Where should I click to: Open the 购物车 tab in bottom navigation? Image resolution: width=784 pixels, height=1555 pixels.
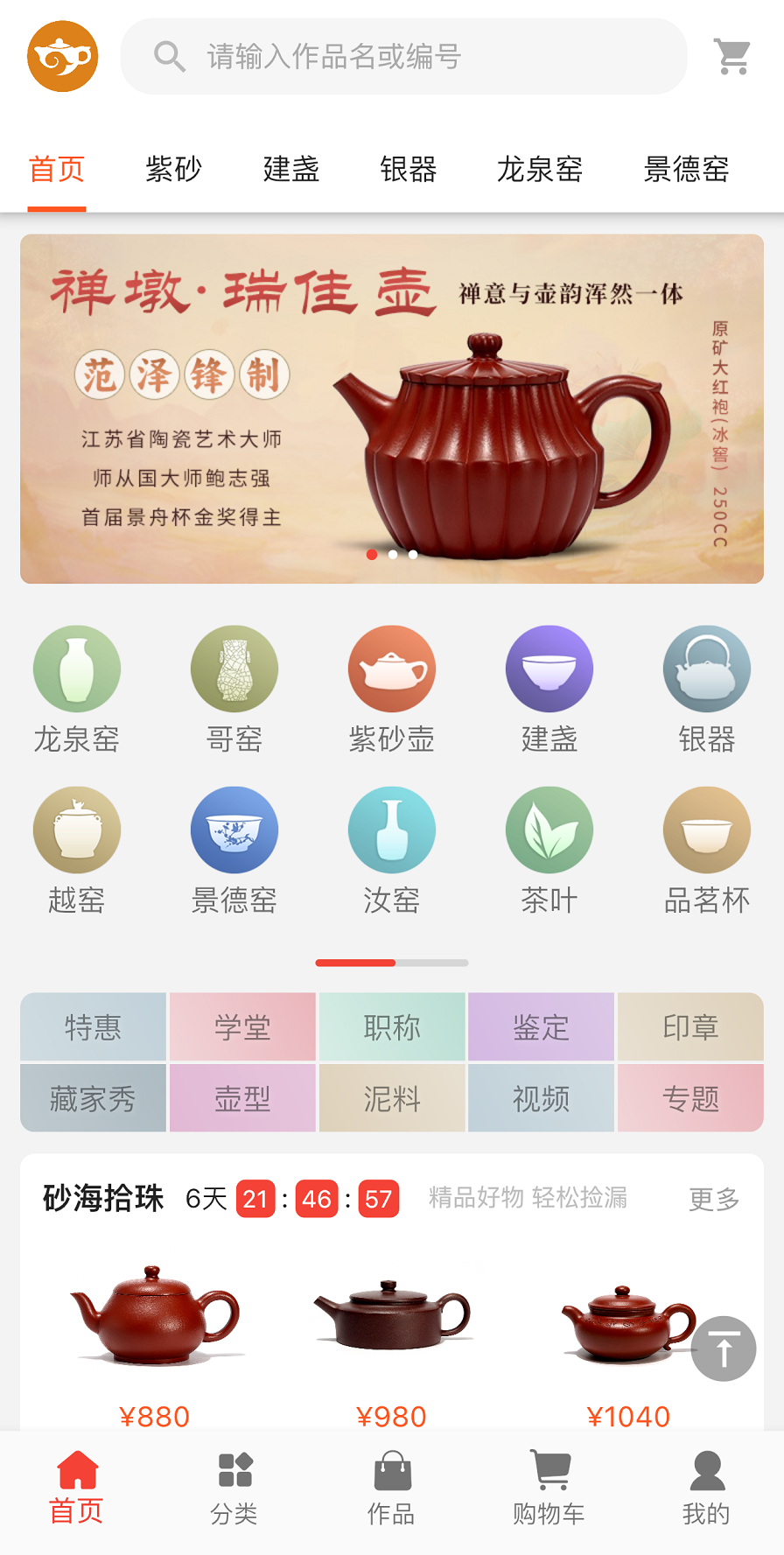[x=549, y=1488]
